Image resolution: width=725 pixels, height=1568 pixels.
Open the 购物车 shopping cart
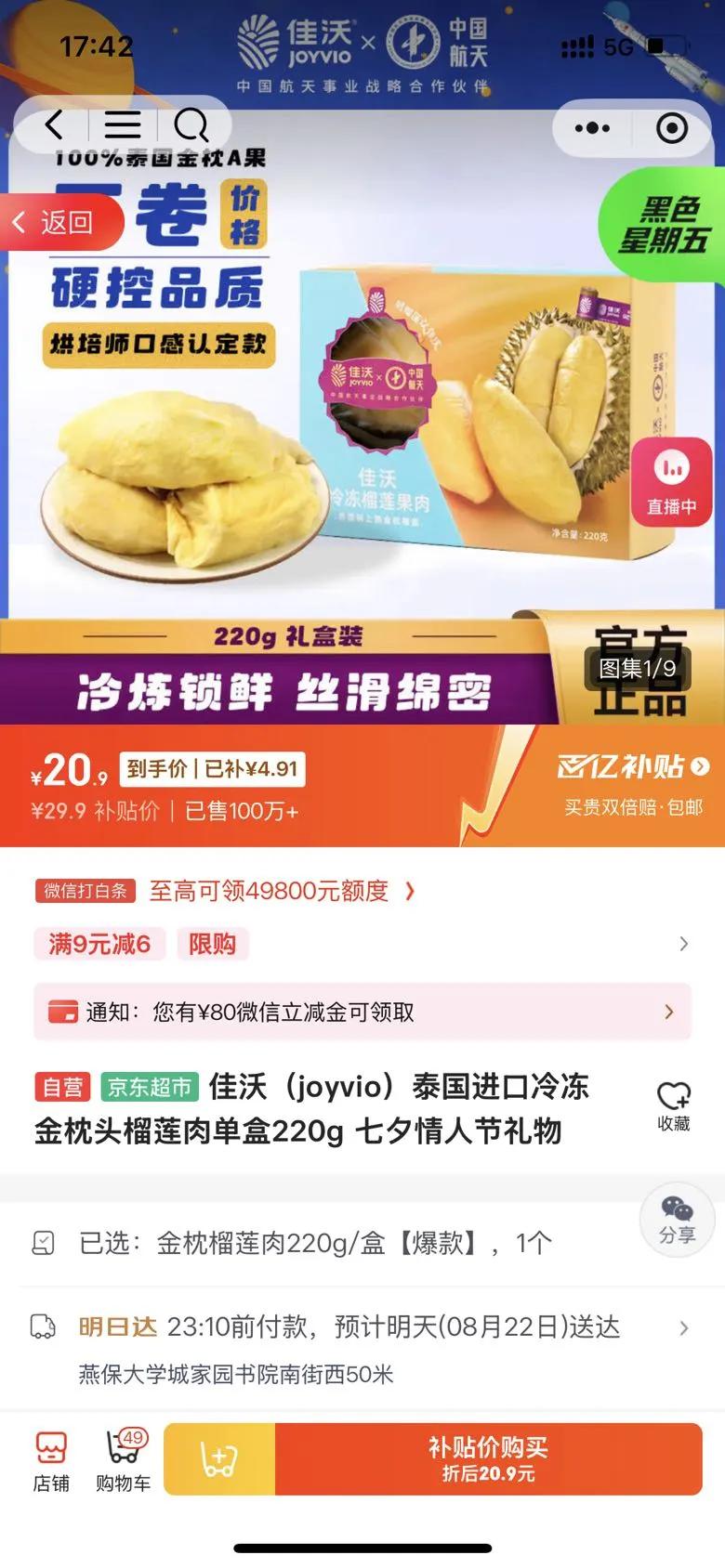coord(124,1461)
